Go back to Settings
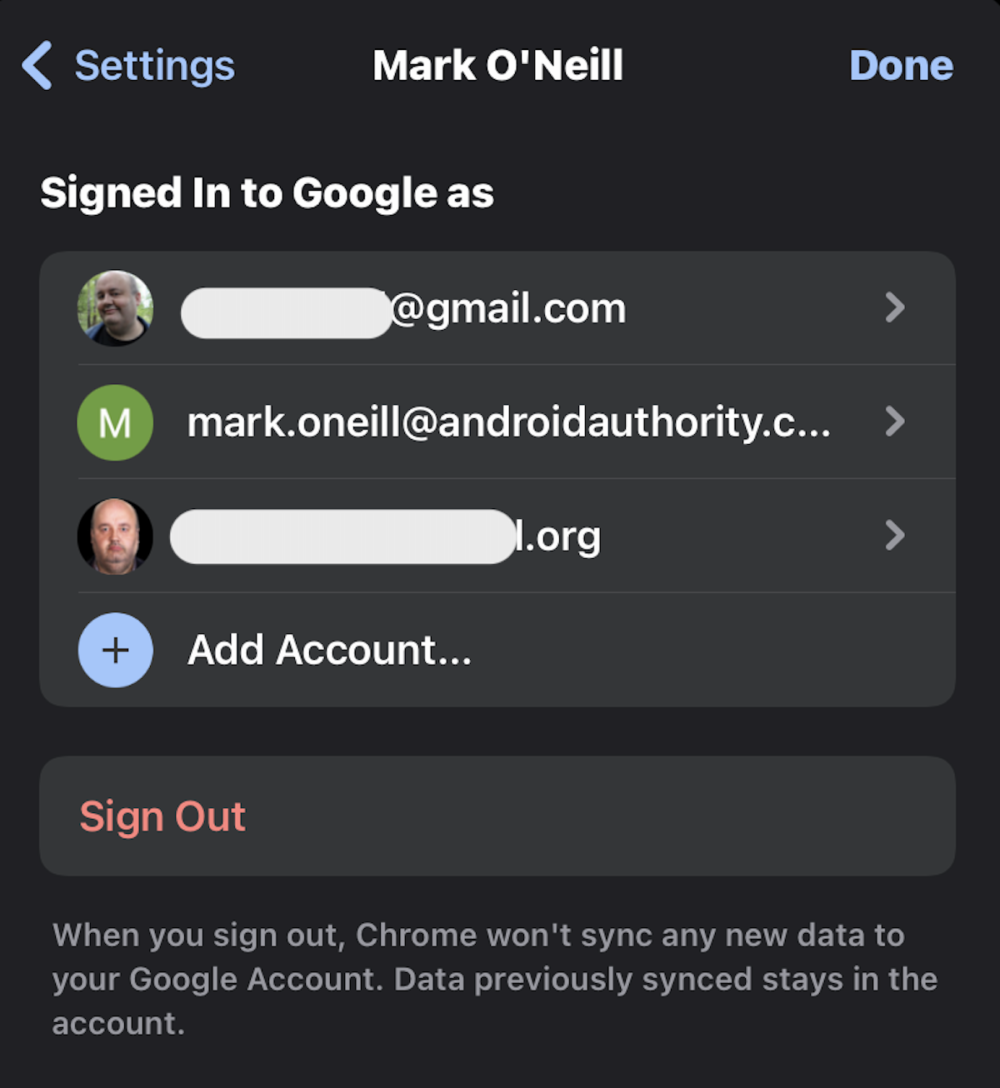 click(x=130, y=66)
